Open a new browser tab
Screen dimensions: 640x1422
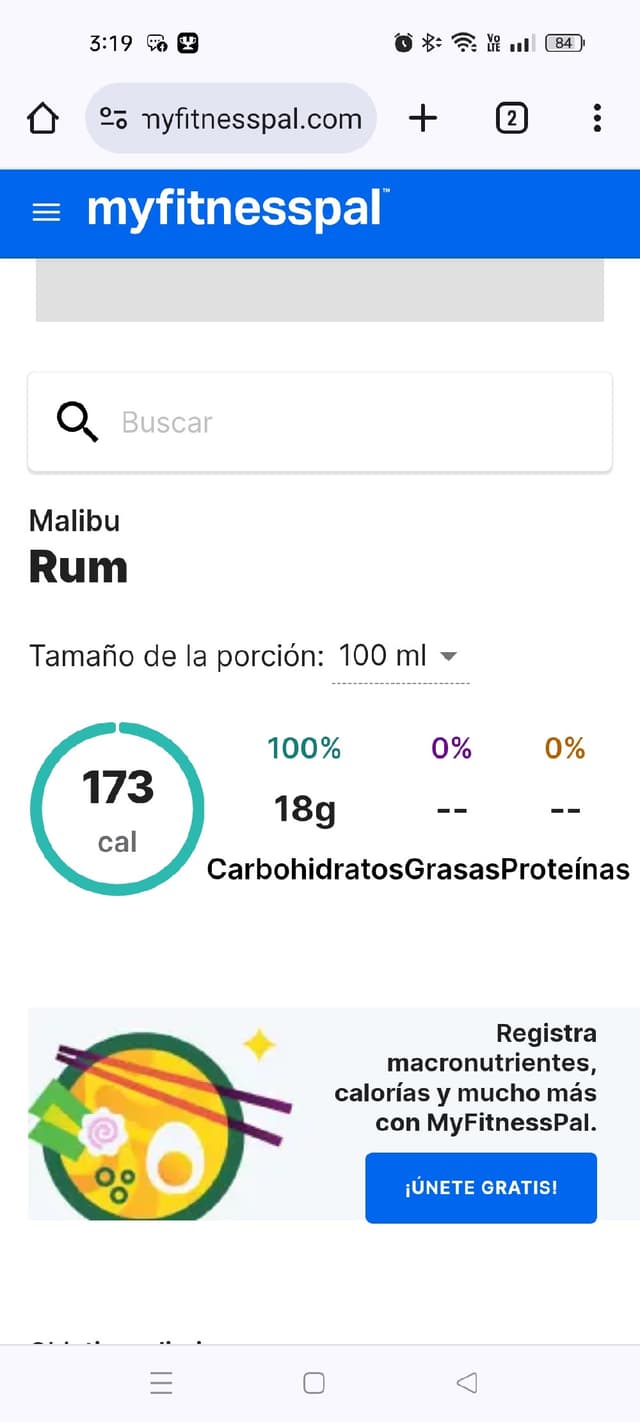click(x=423, y=119)
